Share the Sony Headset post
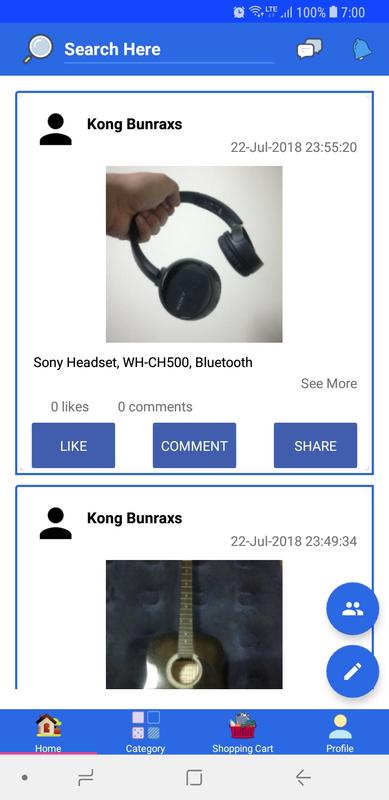 315,445
